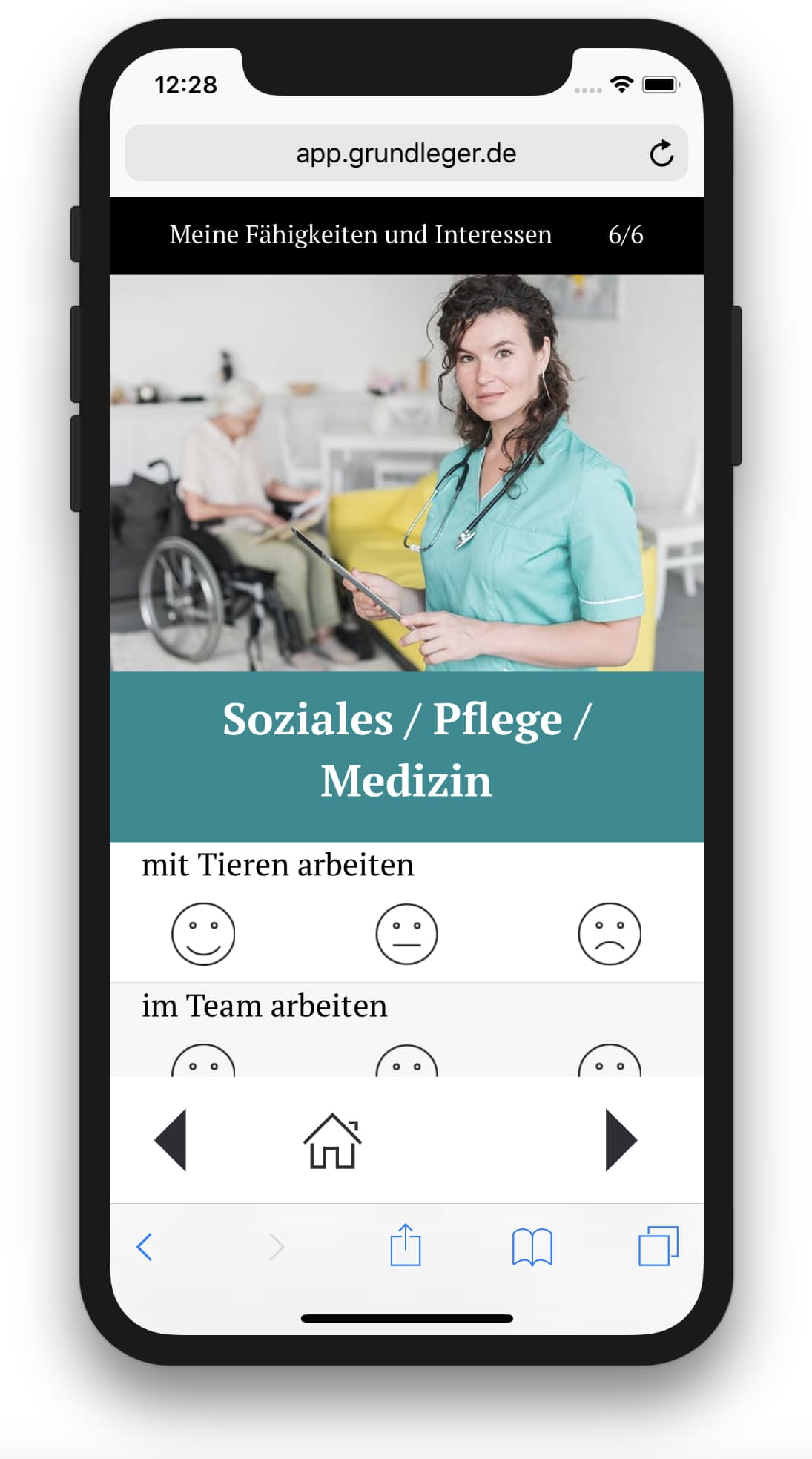
Task: Open the Safari share sheet
Action: (406, 1245)
